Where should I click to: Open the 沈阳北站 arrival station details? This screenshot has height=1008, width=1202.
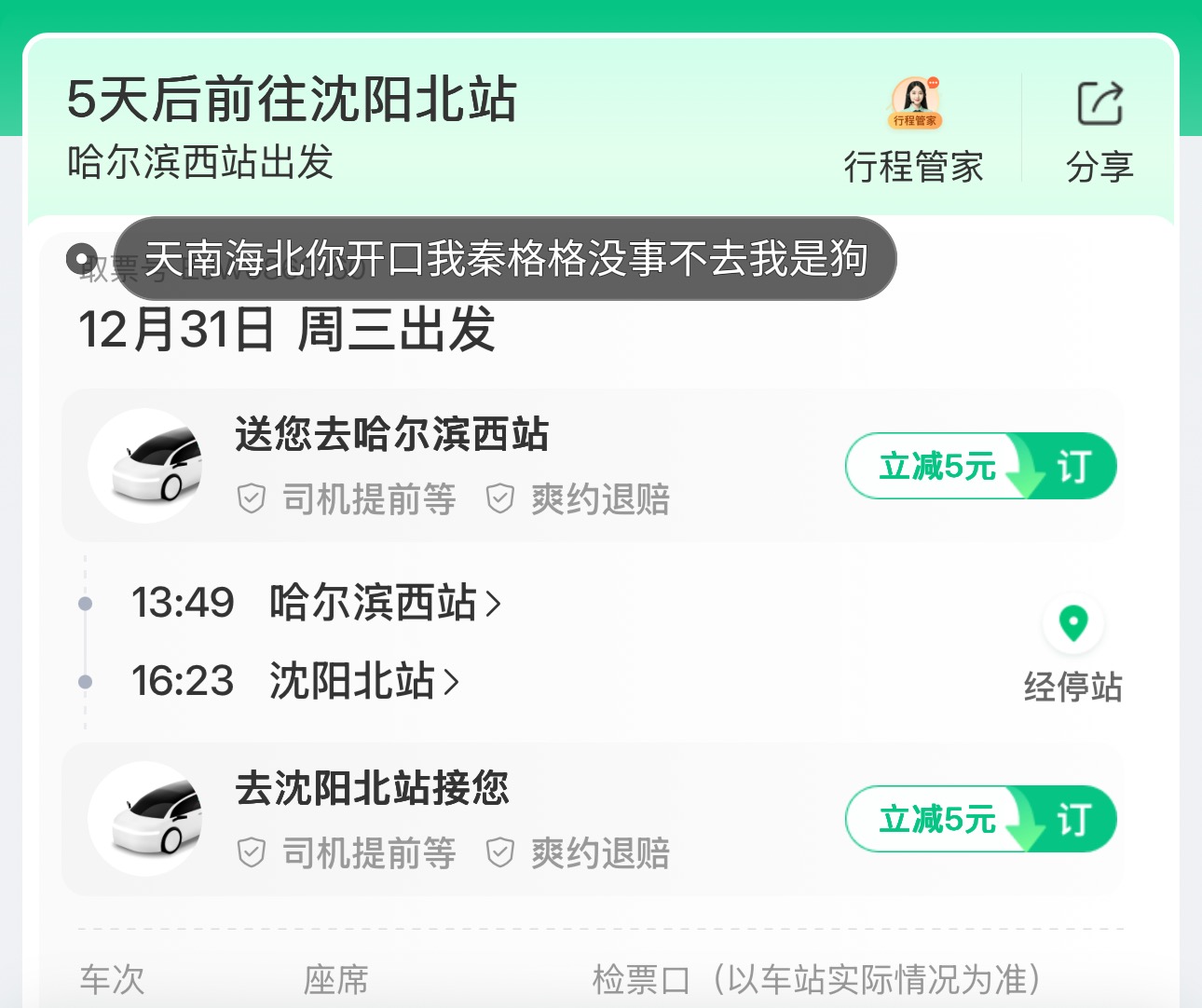coord(363,681)
